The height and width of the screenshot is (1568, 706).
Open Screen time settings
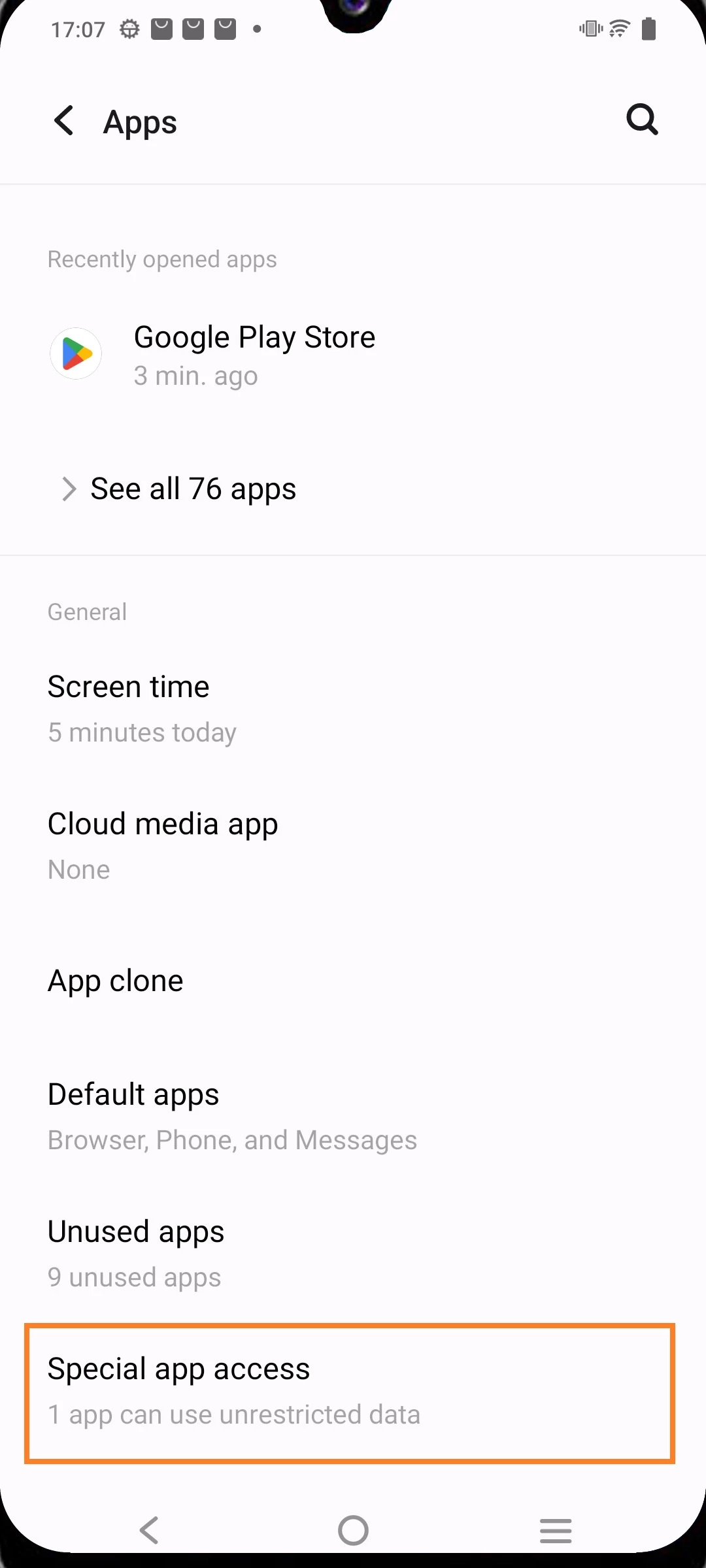tap(129, 708)
